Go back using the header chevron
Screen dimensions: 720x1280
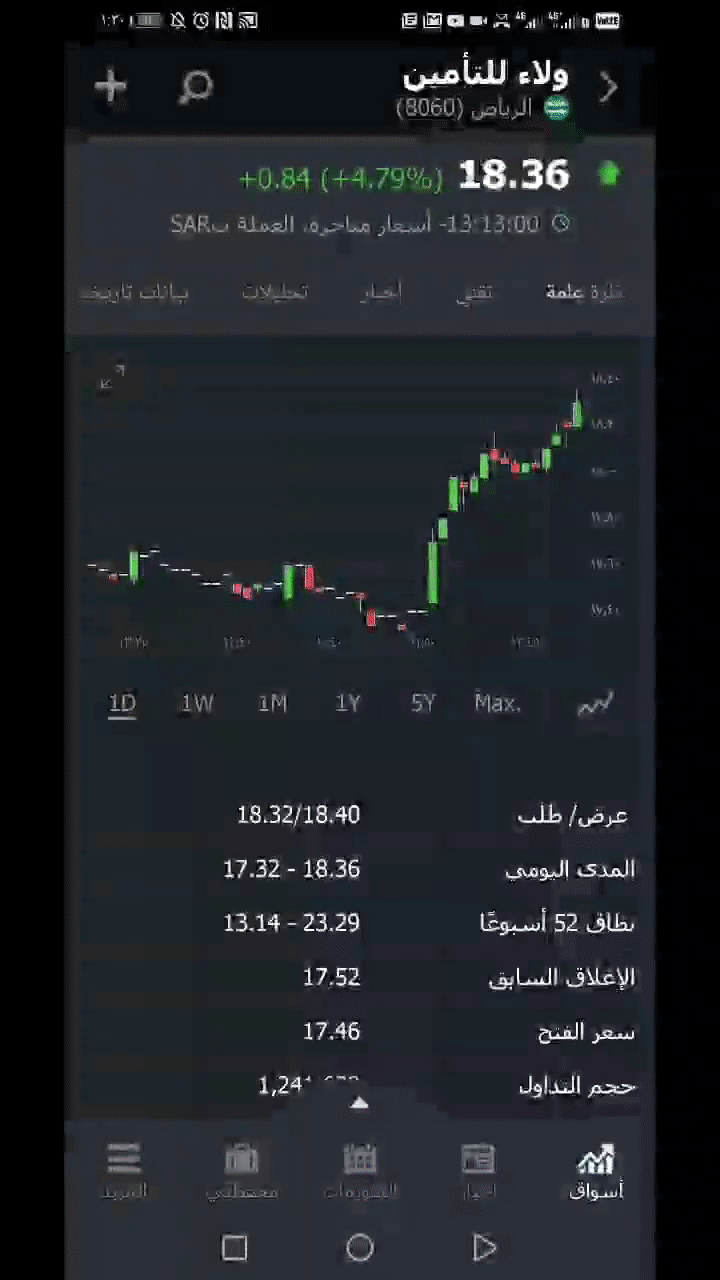point(608,88)
